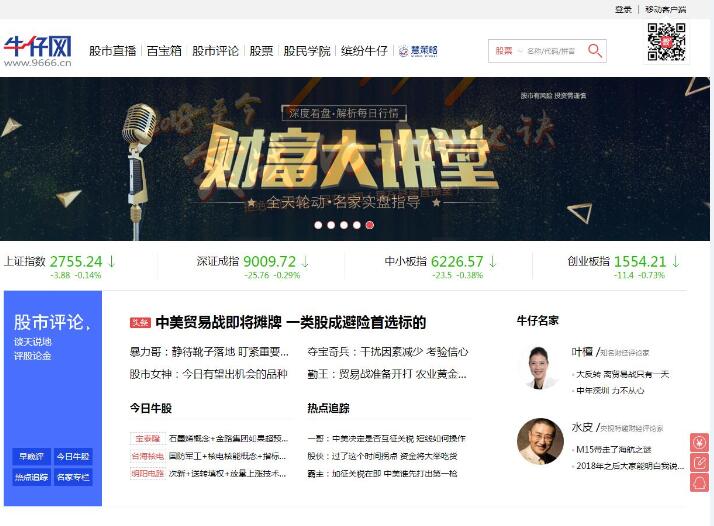Viewport: 714px width, 526px height.
Task: Open 缤纷牛仔 nav item
Action: [364, 50]
